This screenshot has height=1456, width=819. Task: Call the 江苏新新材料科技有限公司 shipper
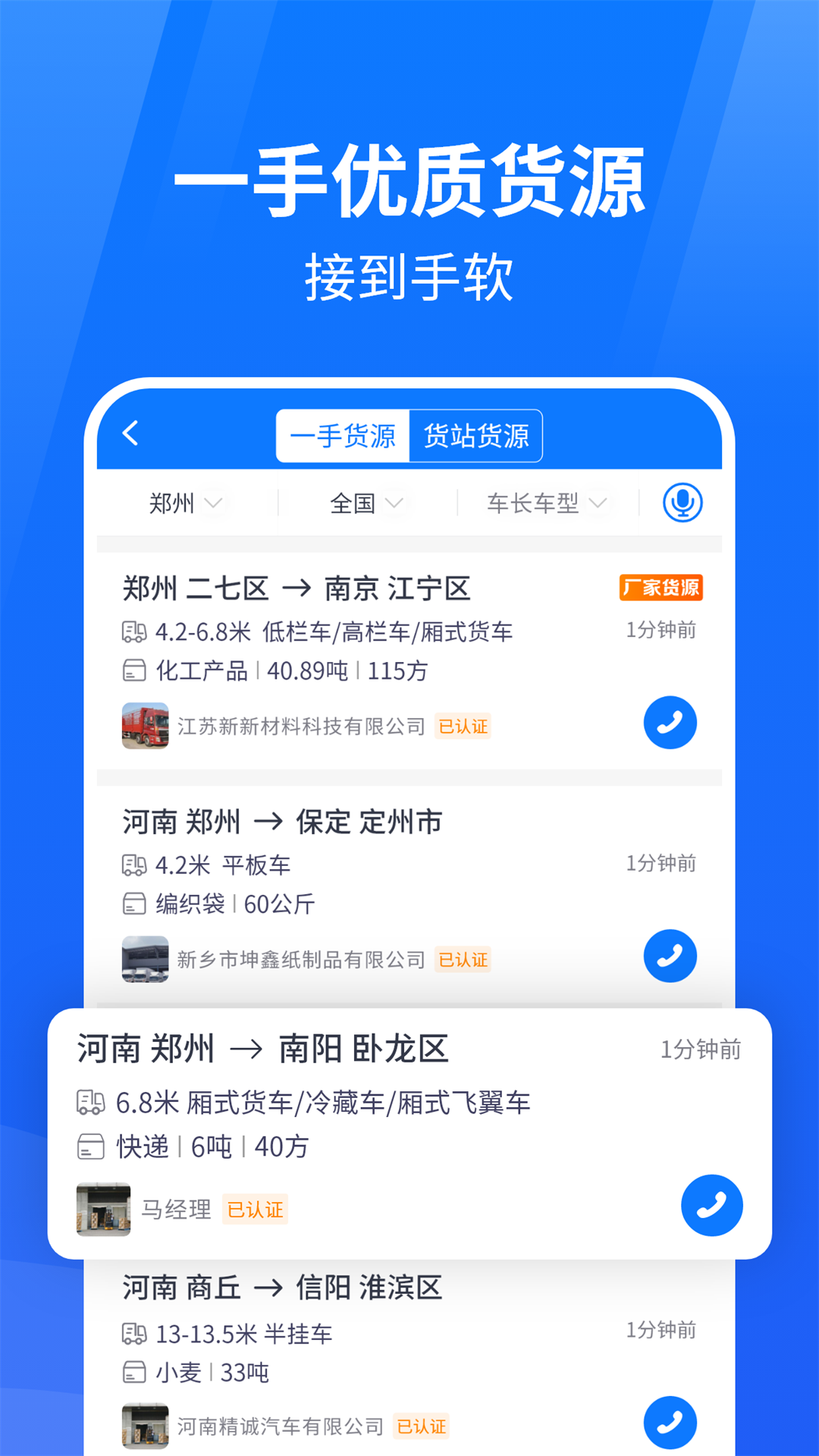click(x=670, y=723)
